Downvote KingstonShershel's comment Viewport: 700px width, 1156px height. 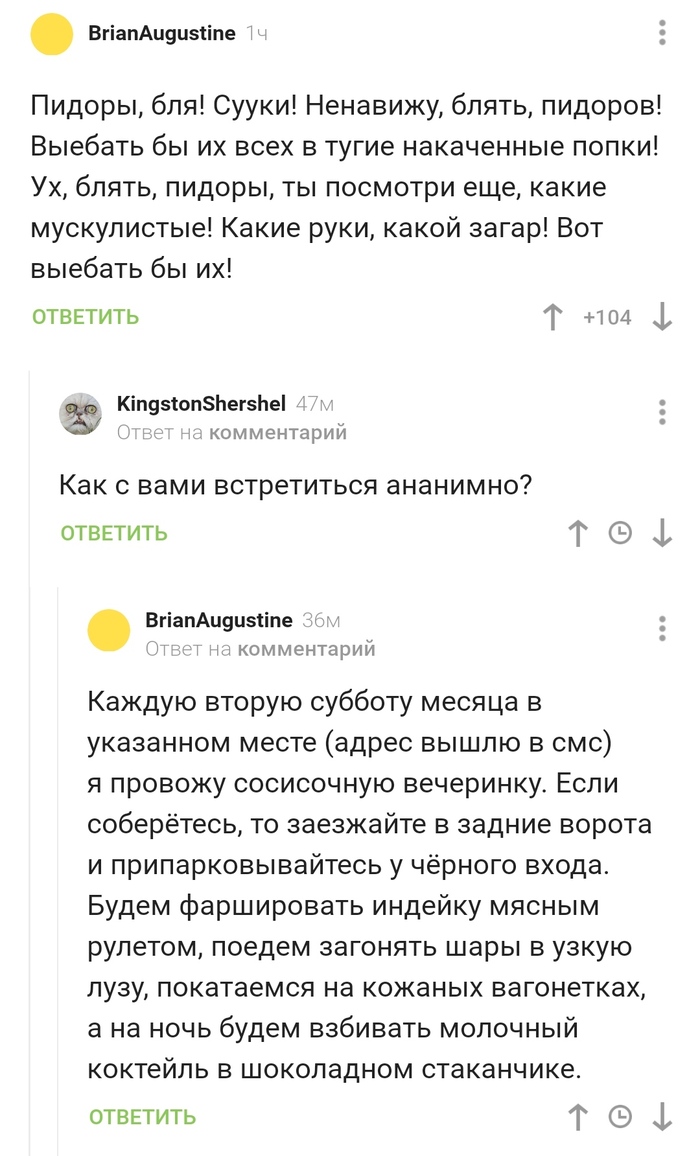tap(662, 533)
